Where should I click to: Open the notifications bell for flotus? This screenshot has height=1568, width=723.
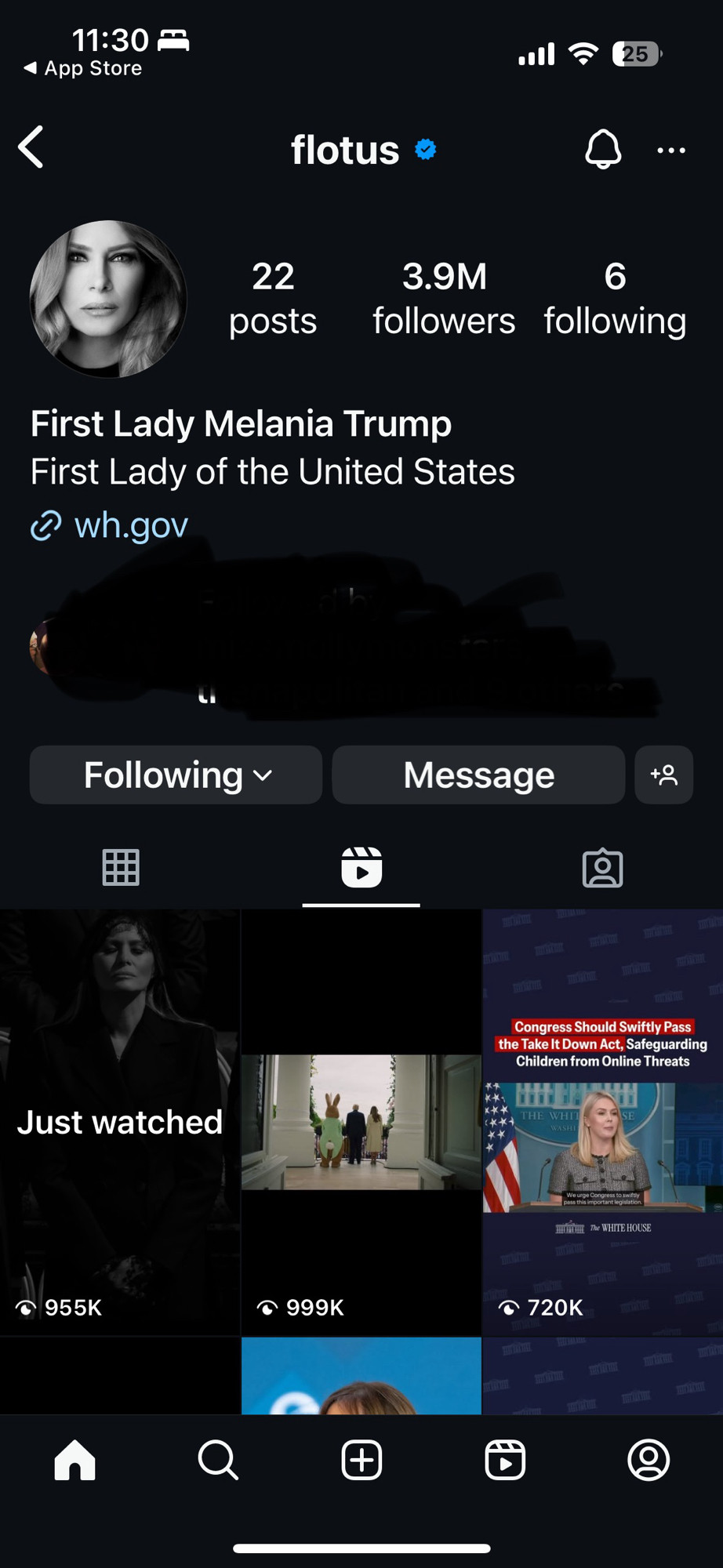[x=603, y=149]
